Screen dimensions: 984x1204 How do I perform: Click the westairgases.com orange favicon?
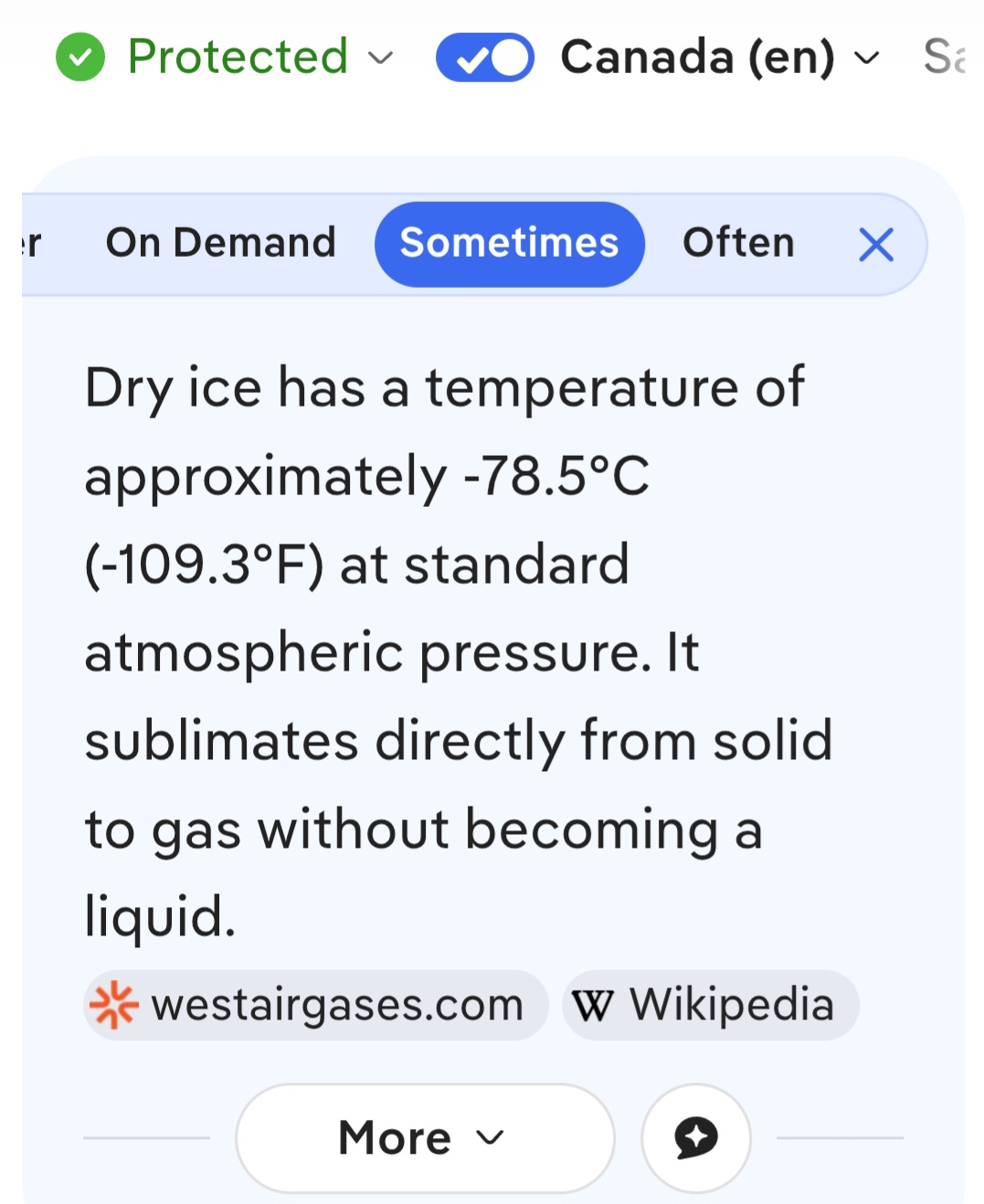(113, 1004)
